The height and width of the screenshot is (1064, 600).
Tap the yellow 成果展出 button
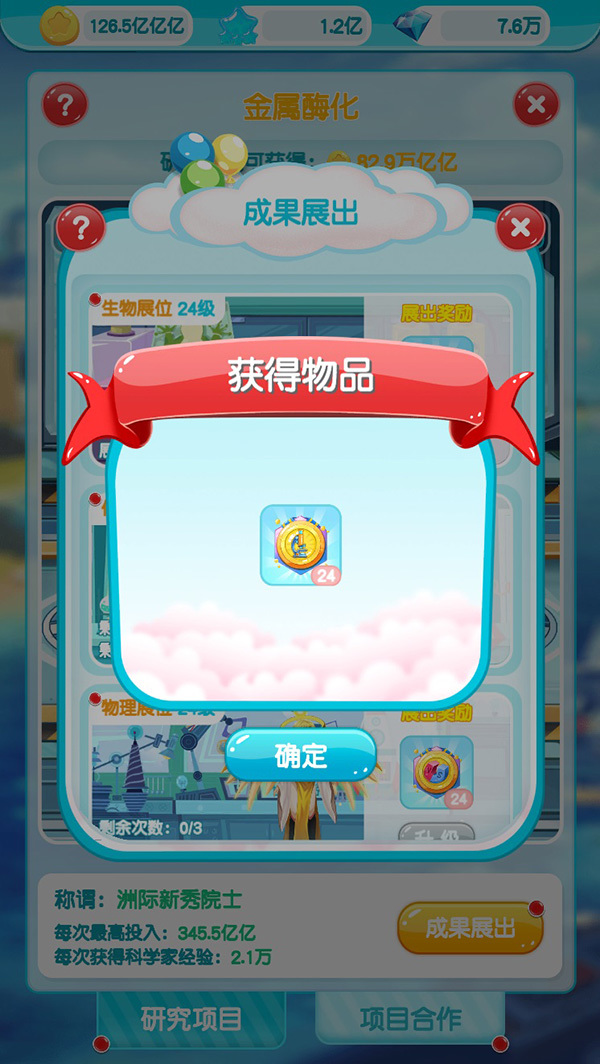470,928
